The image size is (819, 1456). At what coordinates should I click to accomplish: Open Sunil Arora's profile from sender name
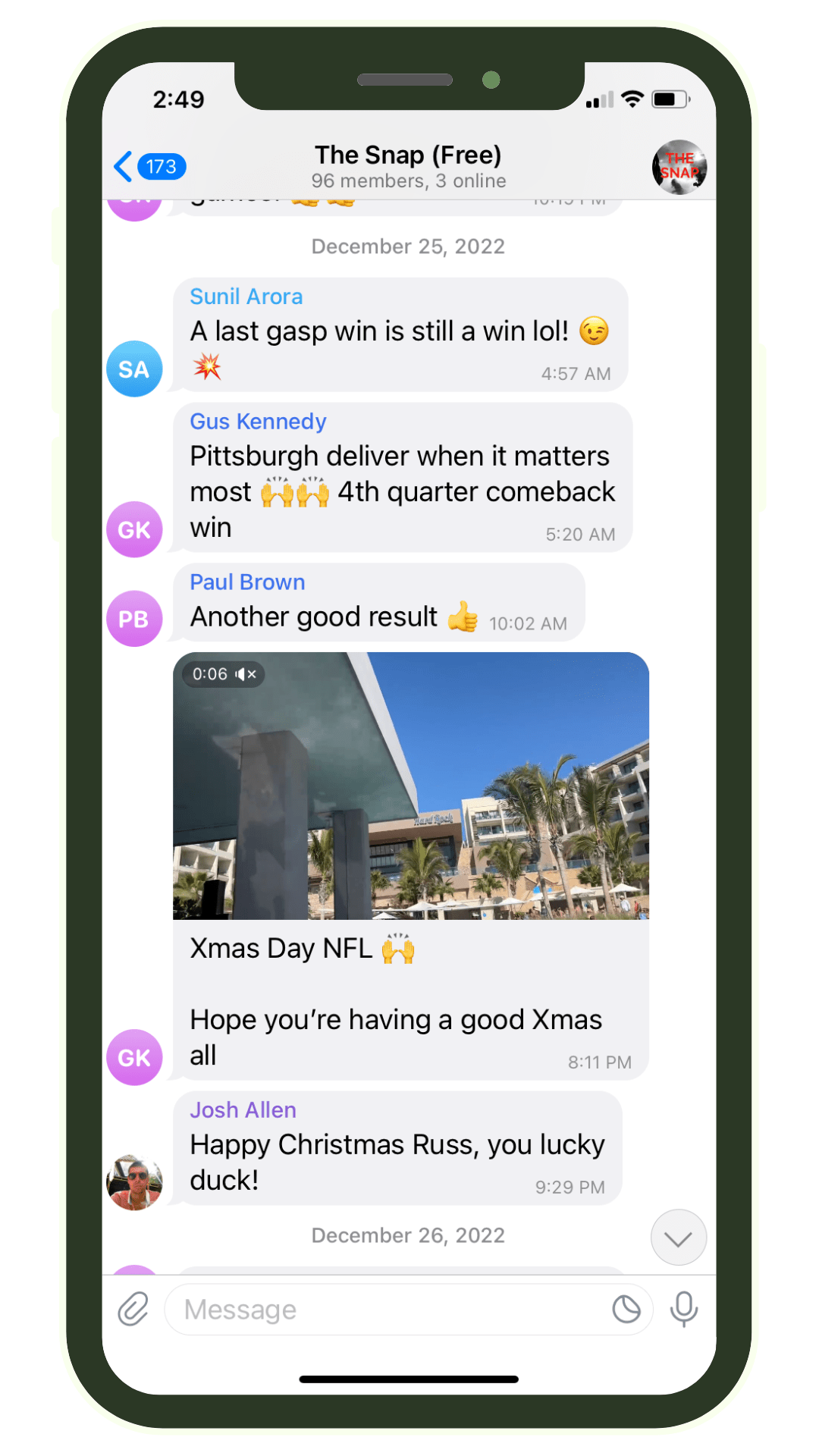pos(246,297)
